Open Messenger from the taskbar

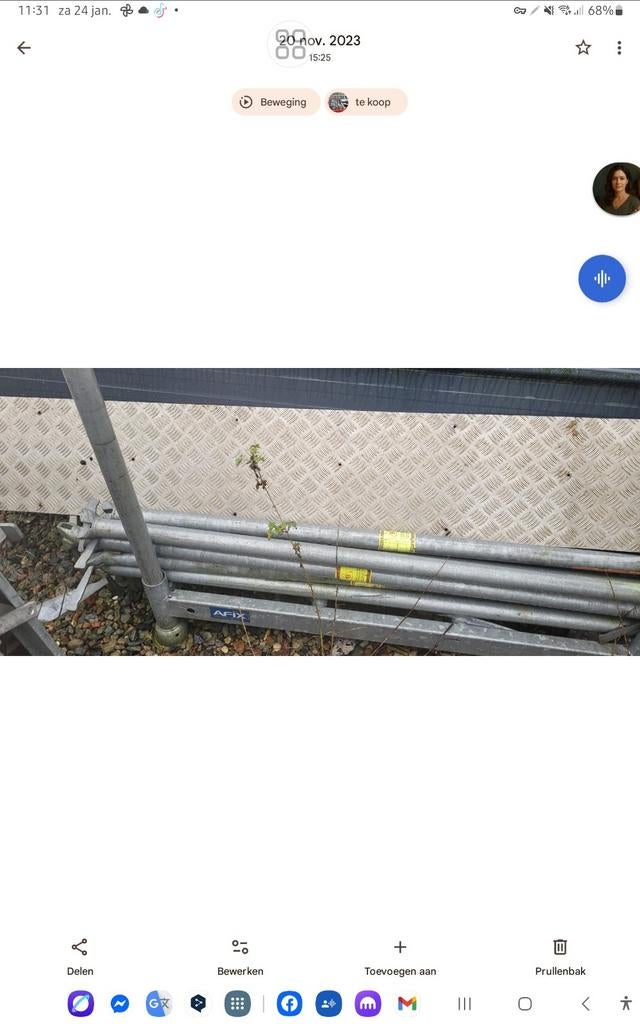(x=120, y=1003)
